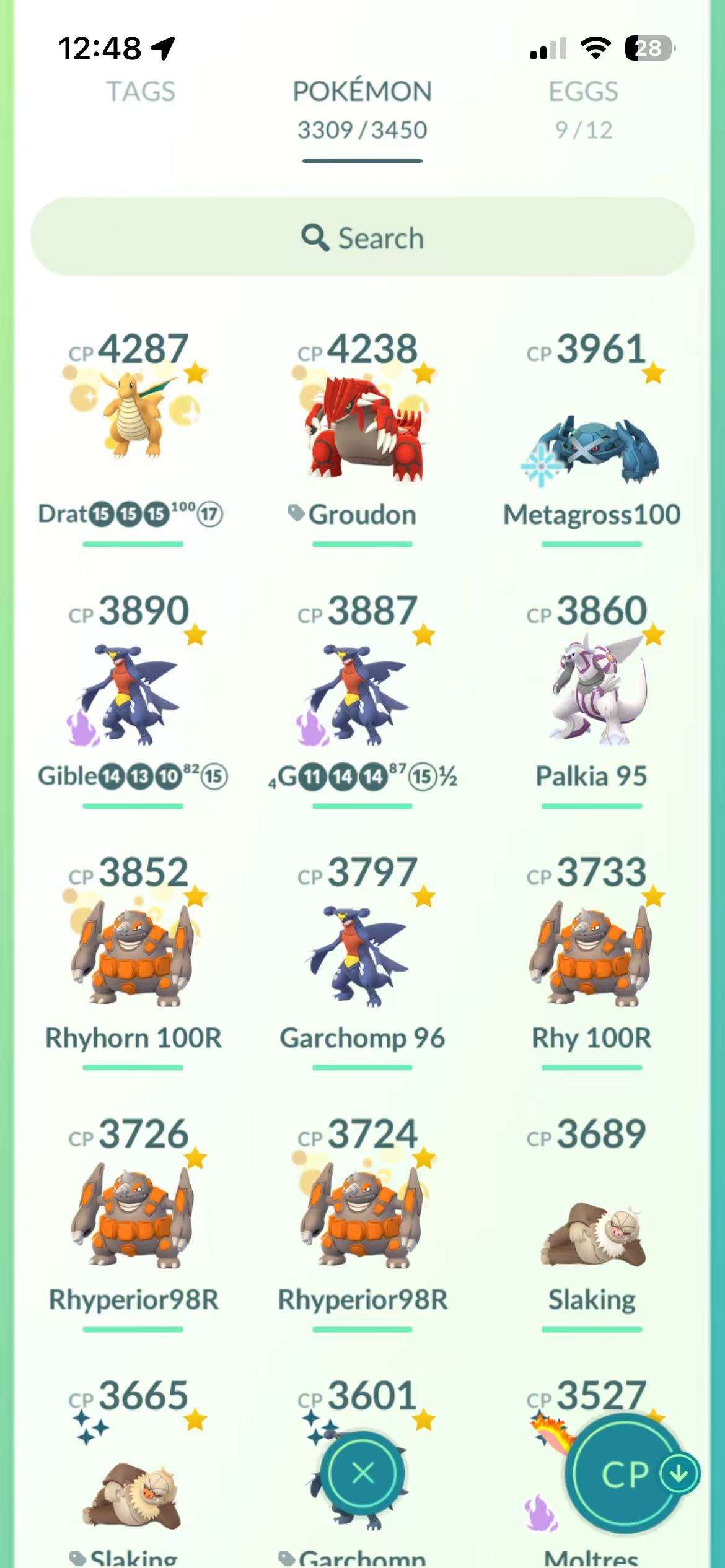Close the Pokémon storage with the X button
This screenshot has height=1568, width=725.
click(x=362, y=1474)
